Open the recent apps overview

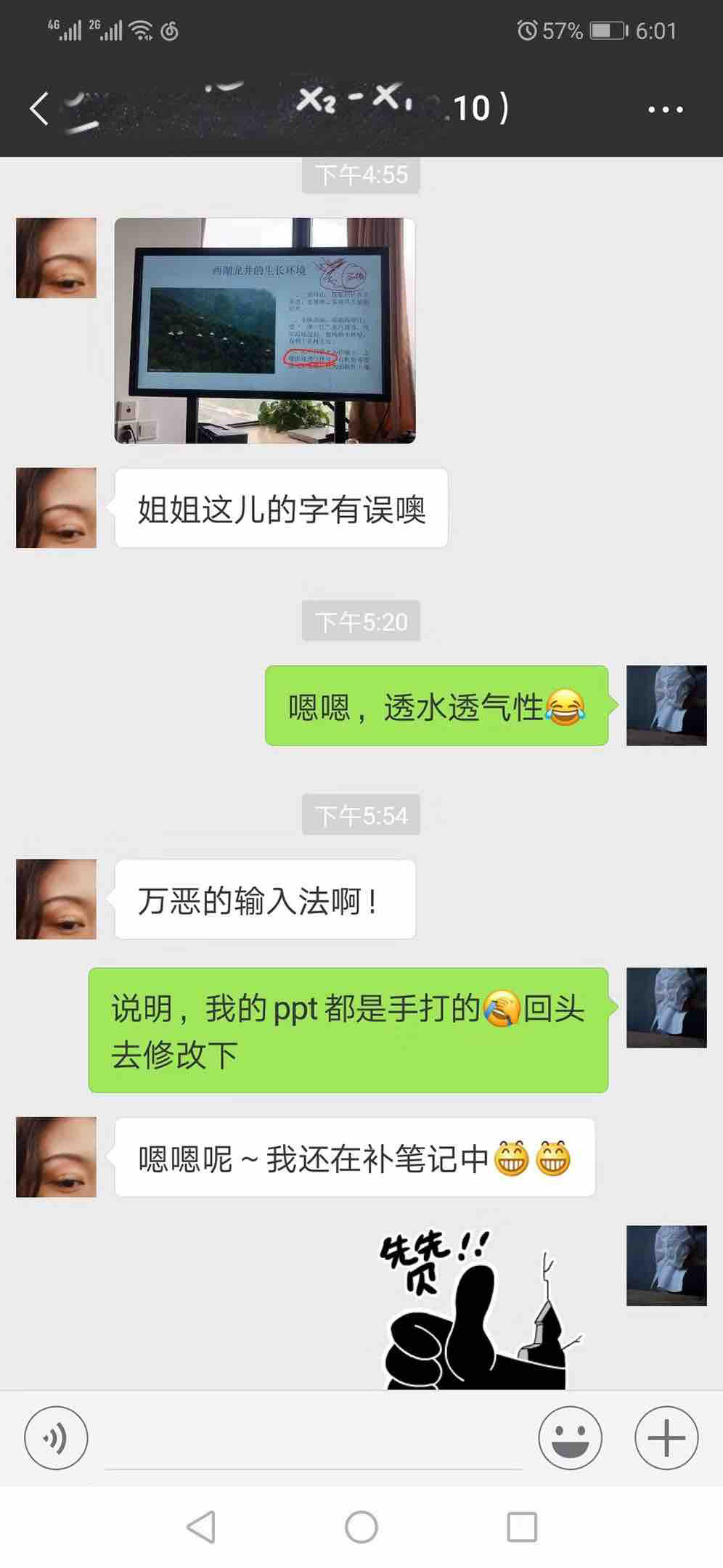point(522,1527)
